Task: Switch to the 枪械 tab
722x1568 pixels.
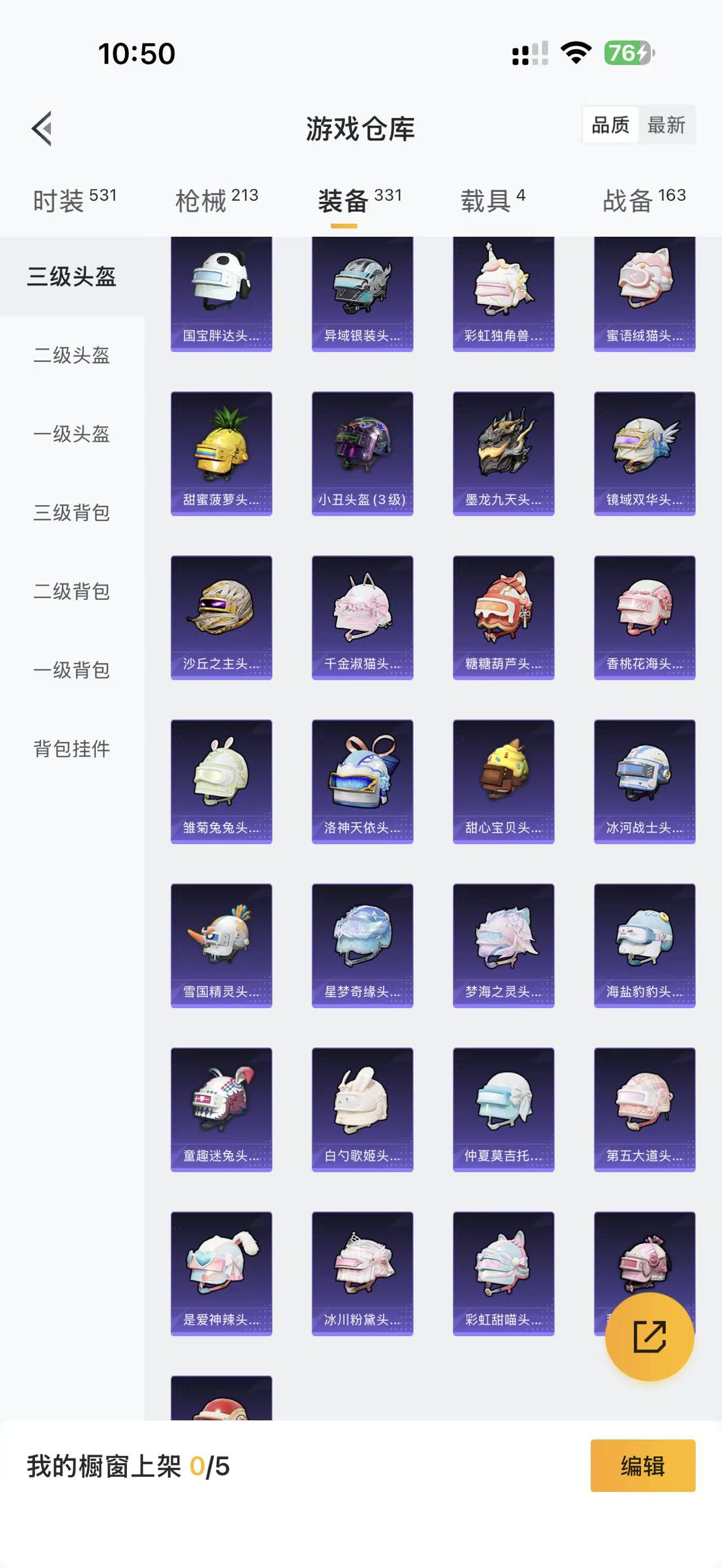Action: (x=216, y=200)
